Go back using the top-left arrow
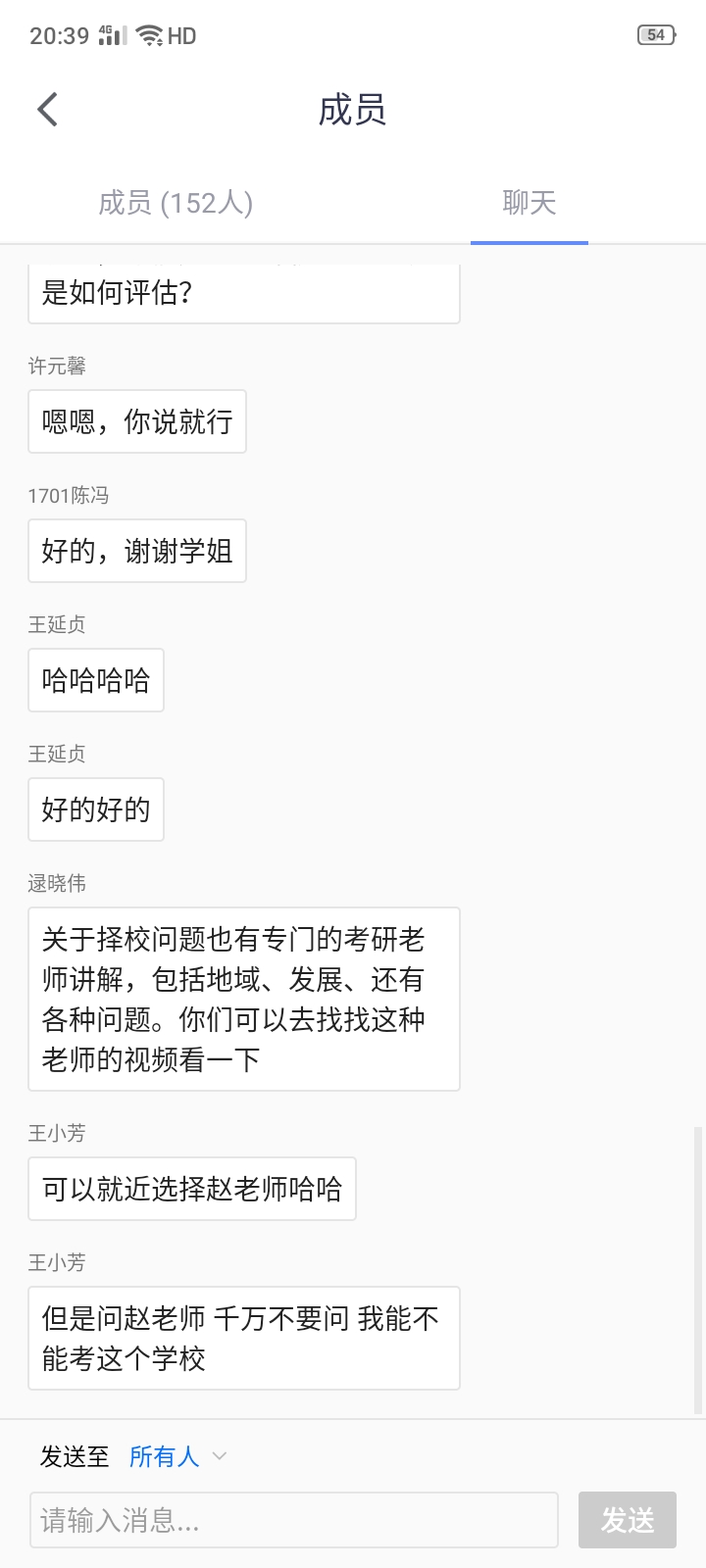The width and height of the screenshot is (706, 1568). [x=47, y=110]
